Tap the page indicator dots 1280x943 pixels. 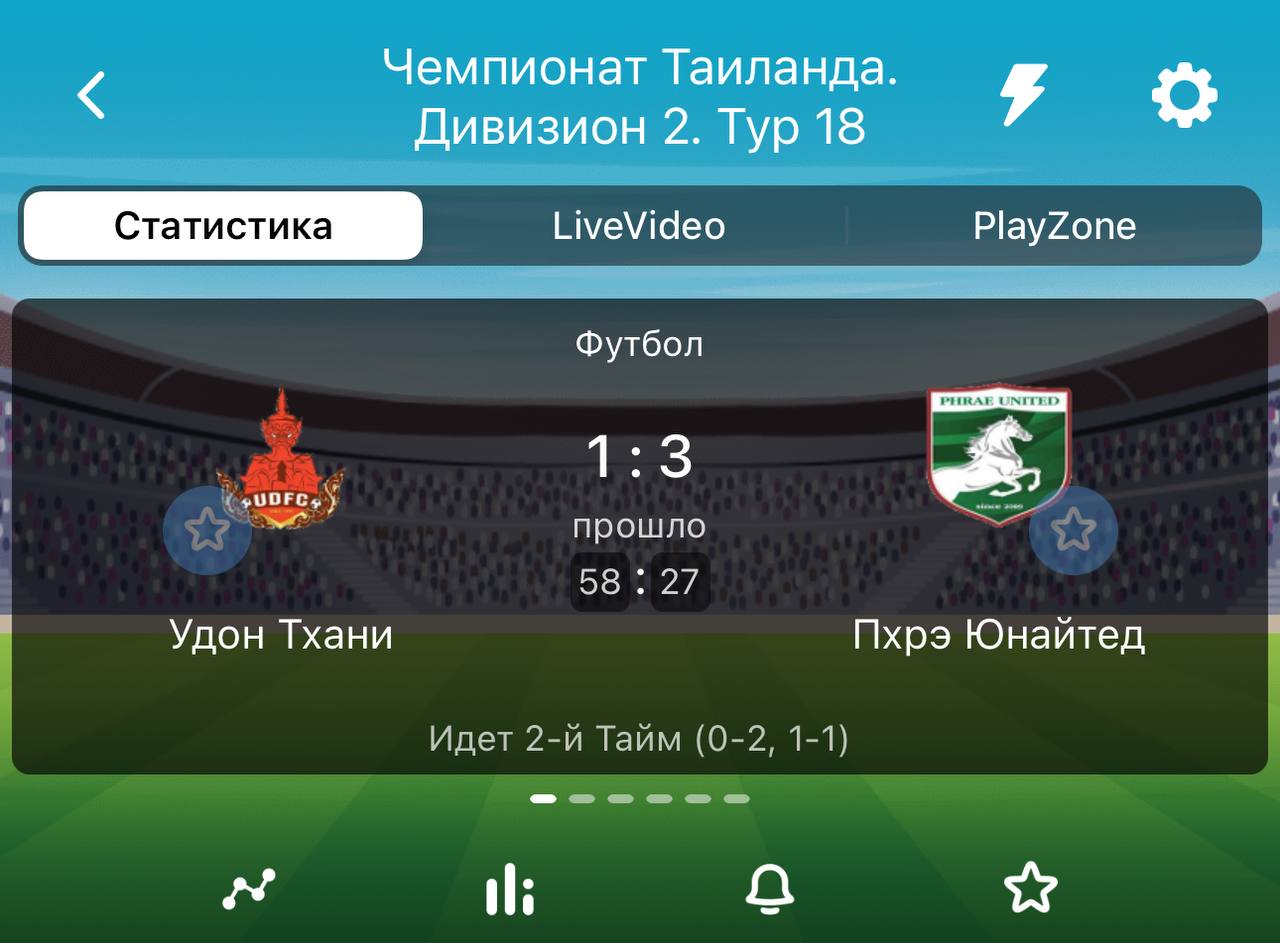click(x=640, y=799)
